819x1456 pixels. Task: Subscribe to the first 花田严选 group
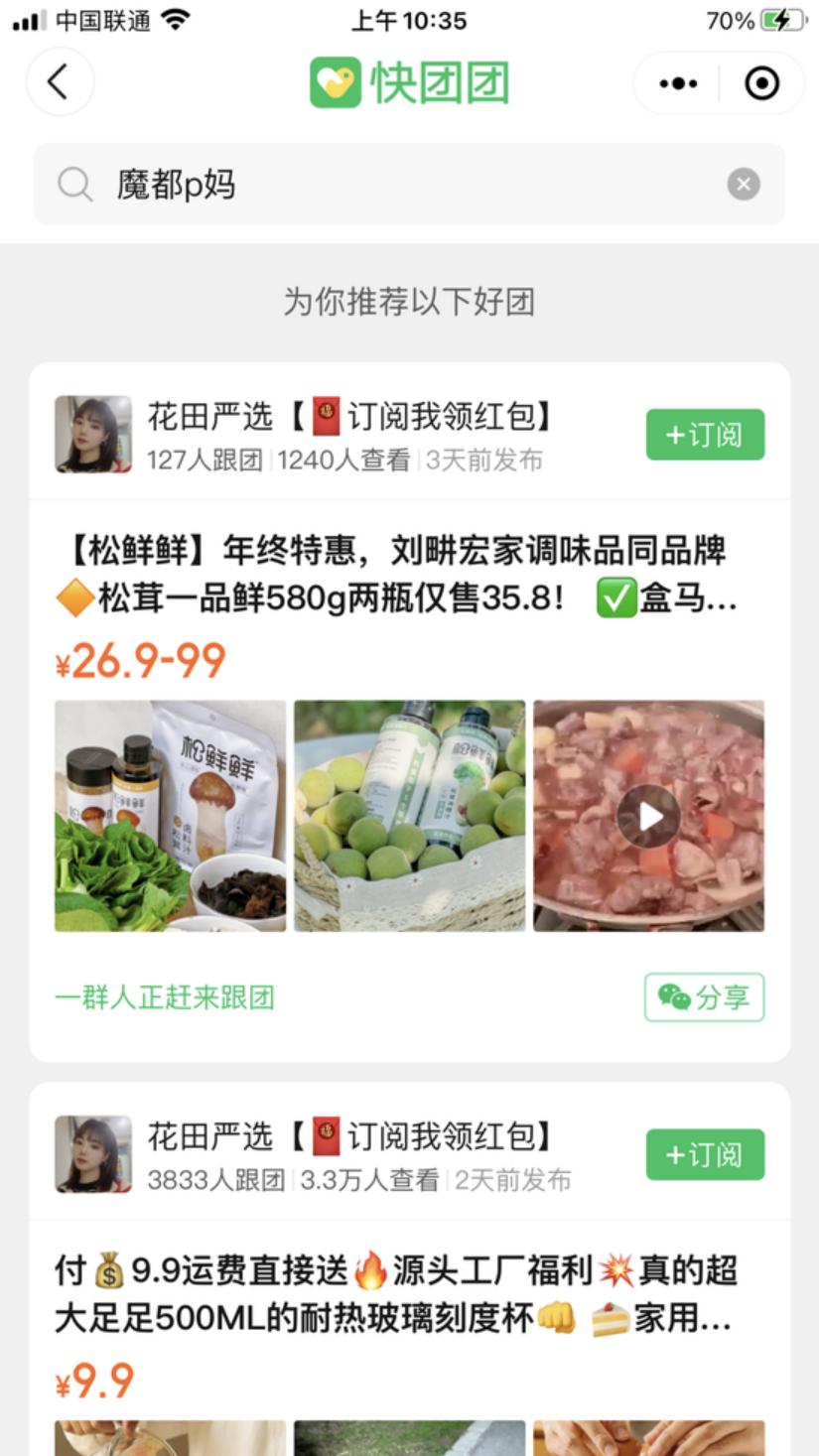coord(705,434)
